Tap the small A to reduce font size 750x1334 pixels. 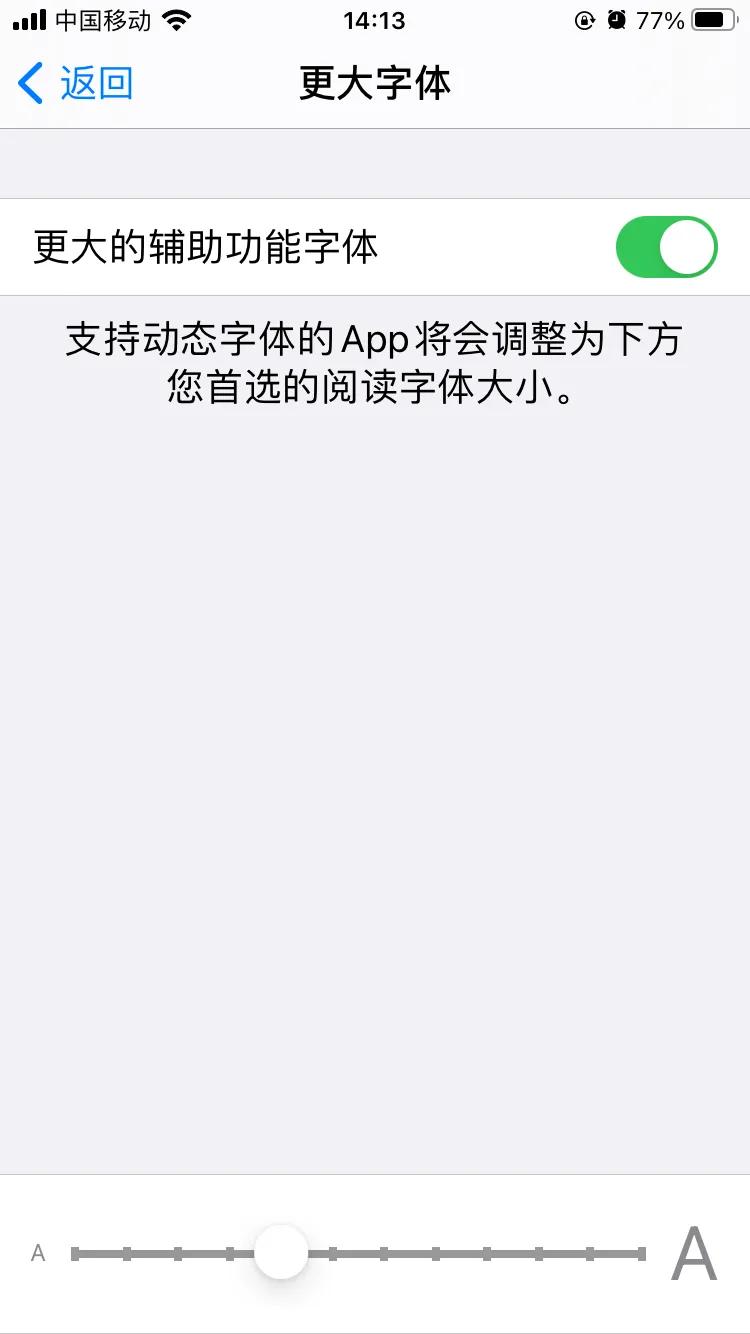(x=38, y=1253)
